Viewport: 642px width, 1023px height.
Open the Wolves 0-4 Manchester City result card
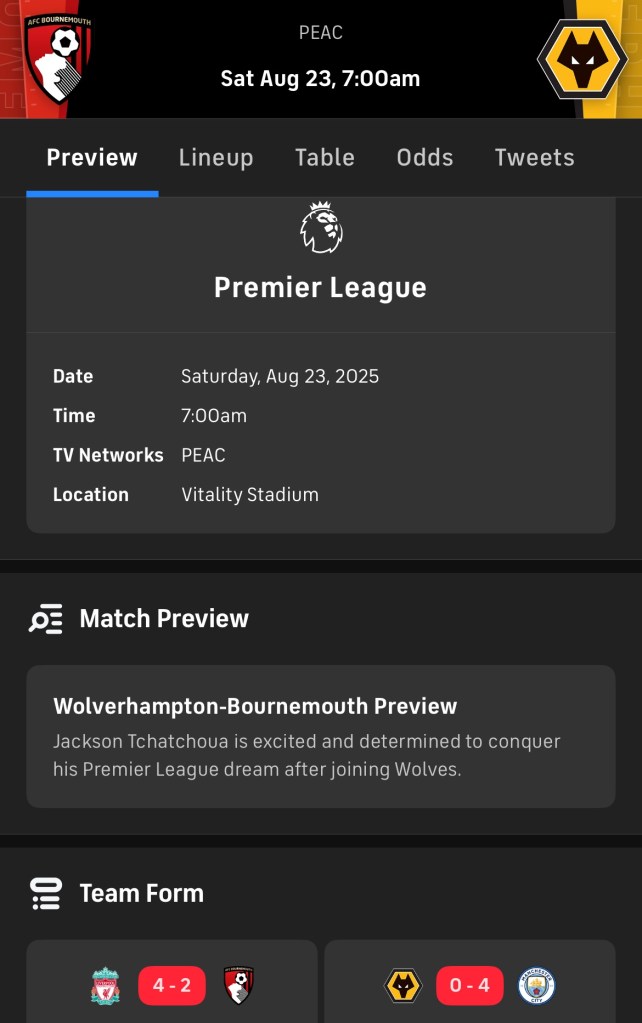(469, 984)
